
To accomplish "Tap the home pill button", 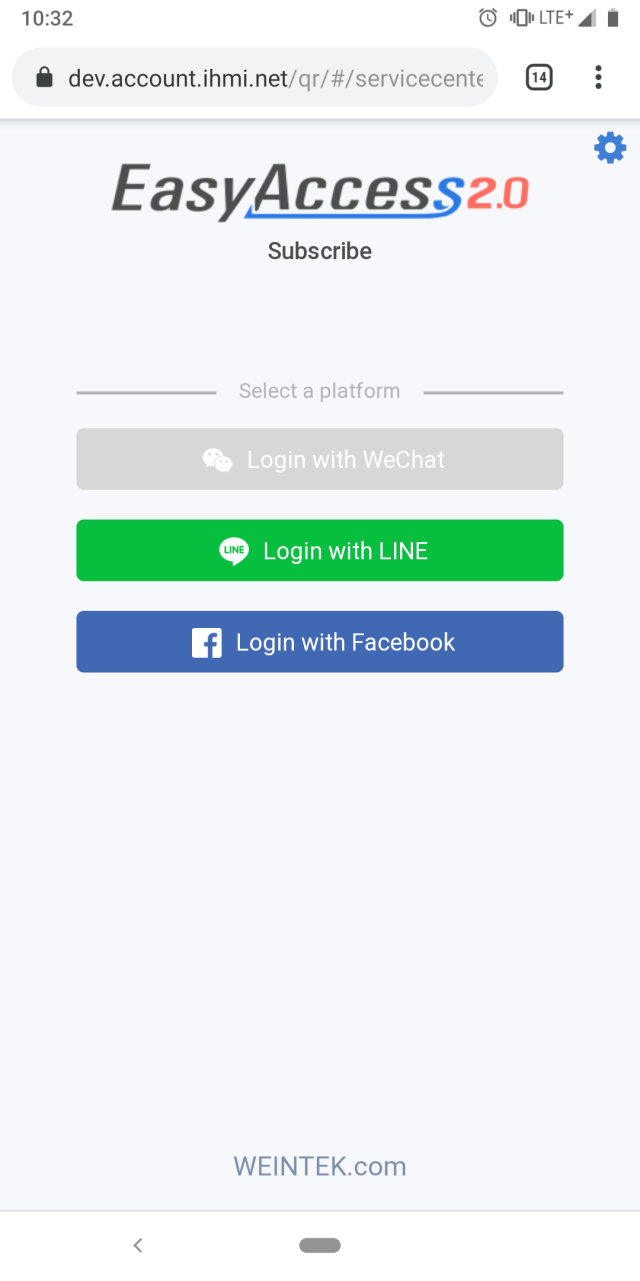I will 320,1245.
